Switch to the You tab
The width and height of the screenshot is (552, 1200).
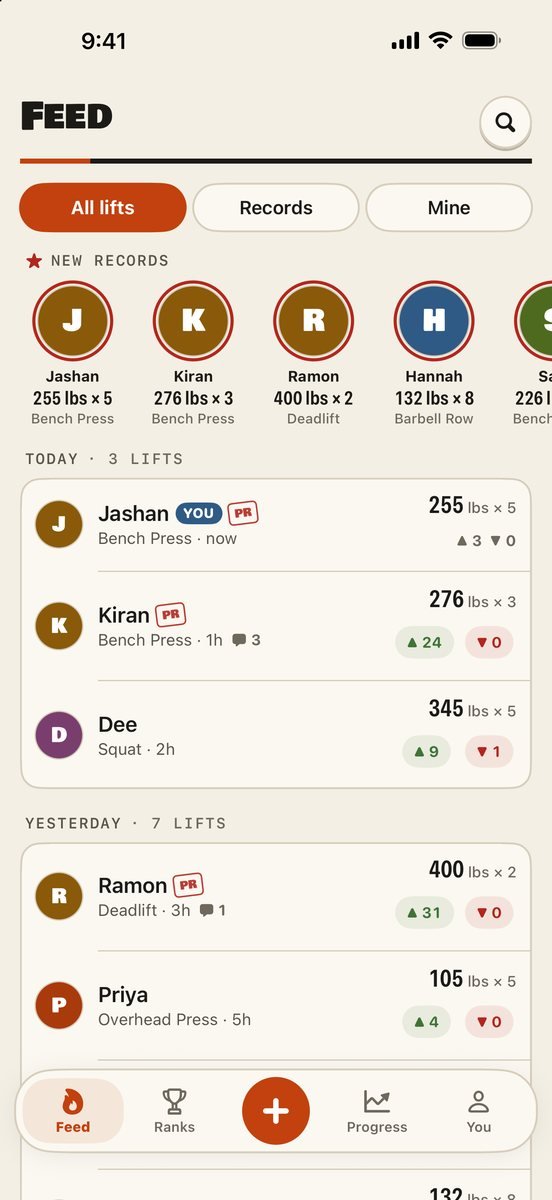click(479, 1111)
